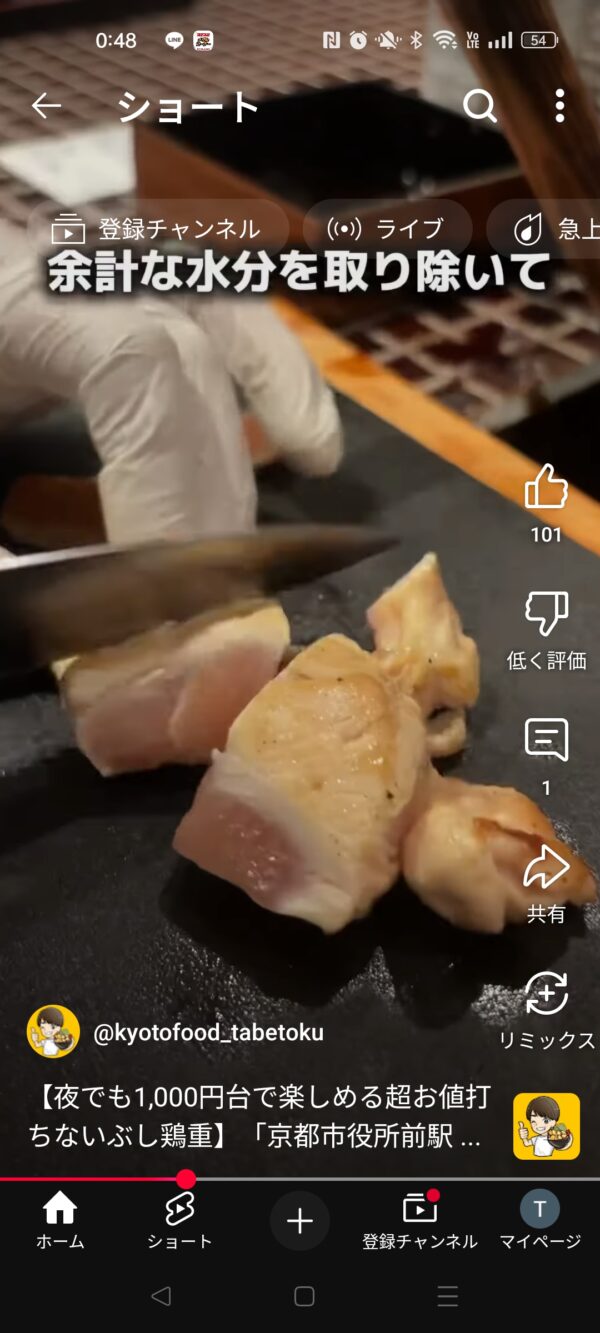Viewport: 600px width, 1333px height.
Task: Switch to the ショート tab
Action: 180,1220
